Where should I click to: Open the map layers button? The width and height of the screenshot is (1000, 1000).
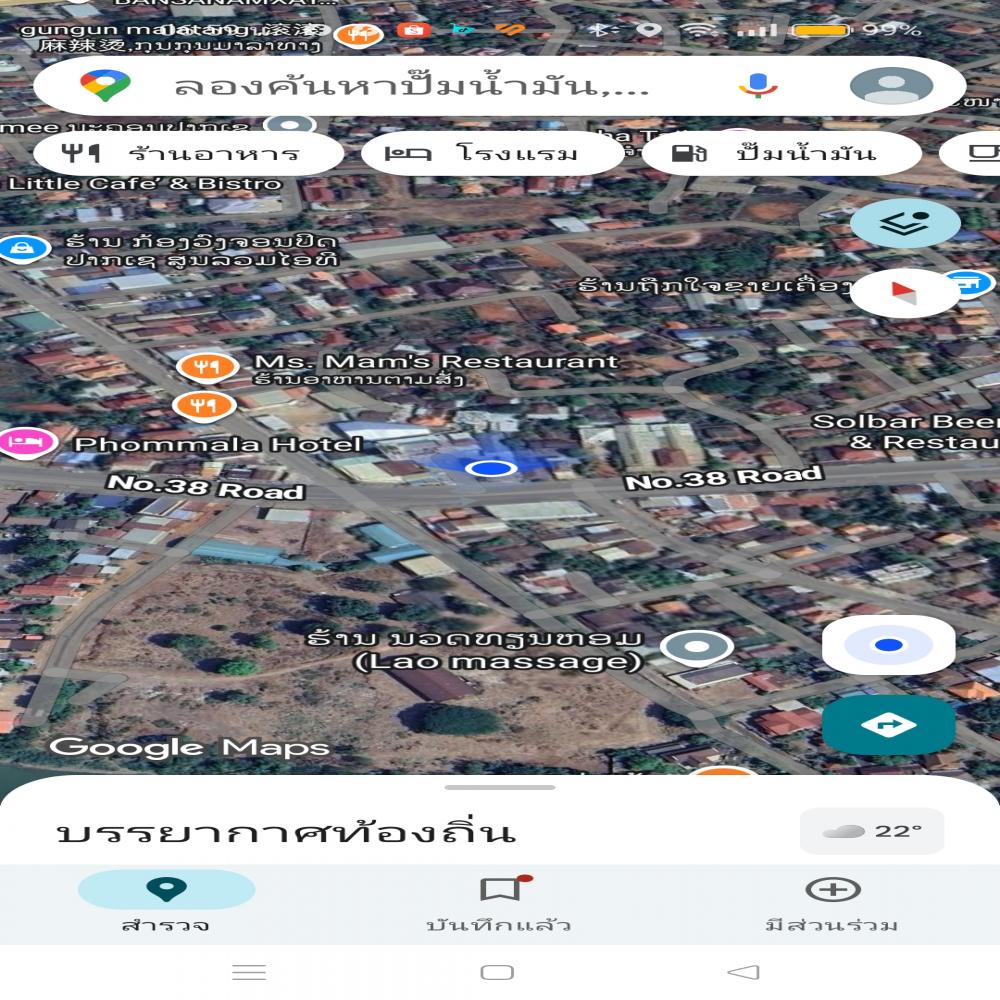click(905, 223)
